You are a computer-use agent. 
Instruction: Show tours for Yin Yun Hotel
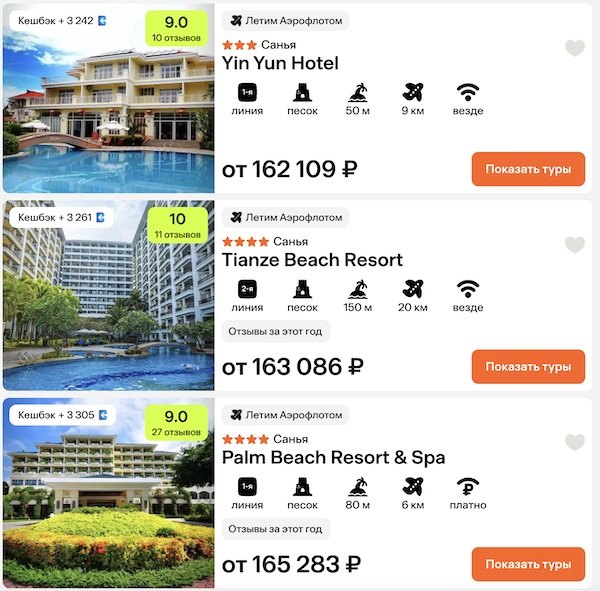[x=528, y=169]
